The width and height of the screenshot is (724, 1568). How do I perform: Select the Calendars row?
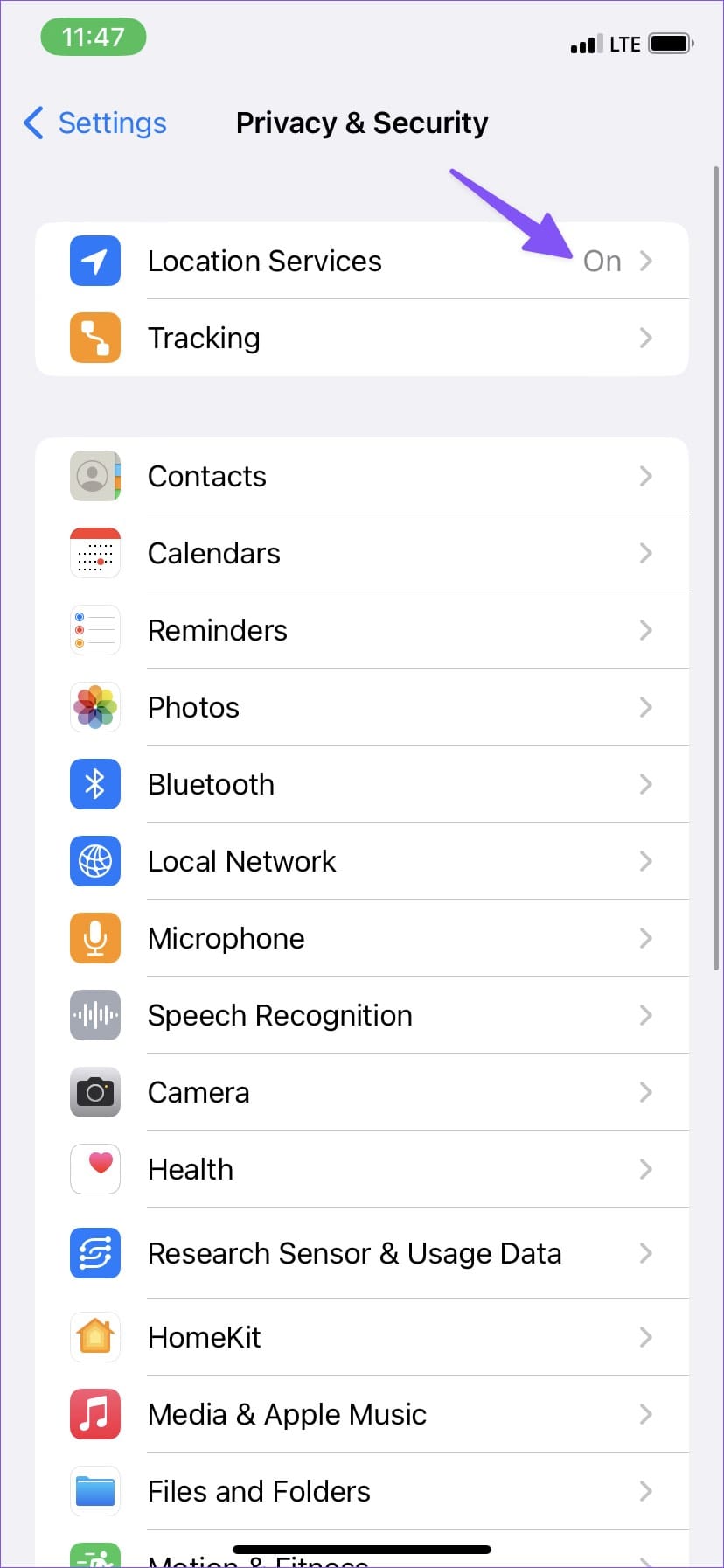pos(362,553)
